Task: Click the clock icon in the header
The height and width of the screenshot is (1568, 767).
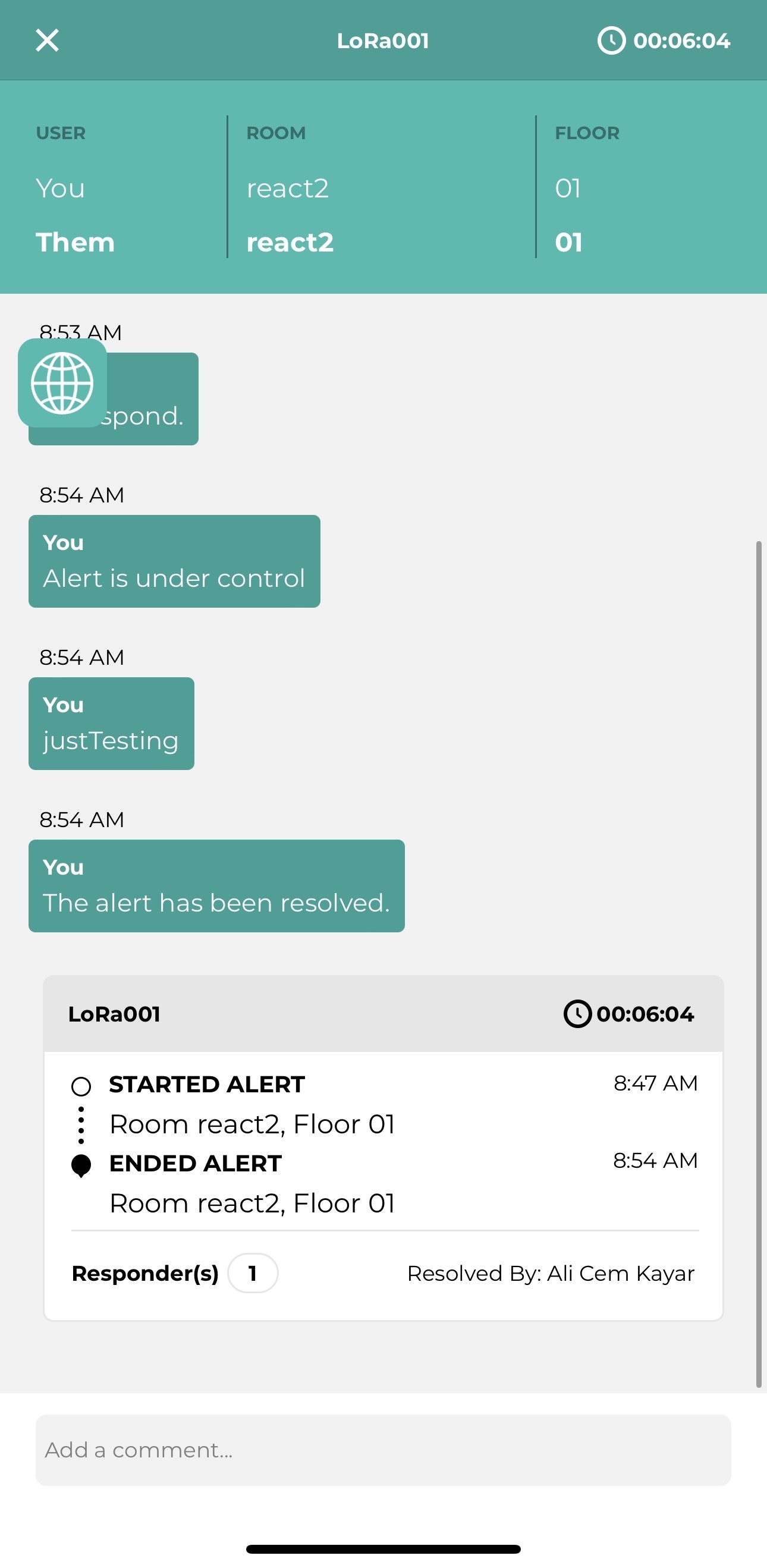Action: pos(611,40)
